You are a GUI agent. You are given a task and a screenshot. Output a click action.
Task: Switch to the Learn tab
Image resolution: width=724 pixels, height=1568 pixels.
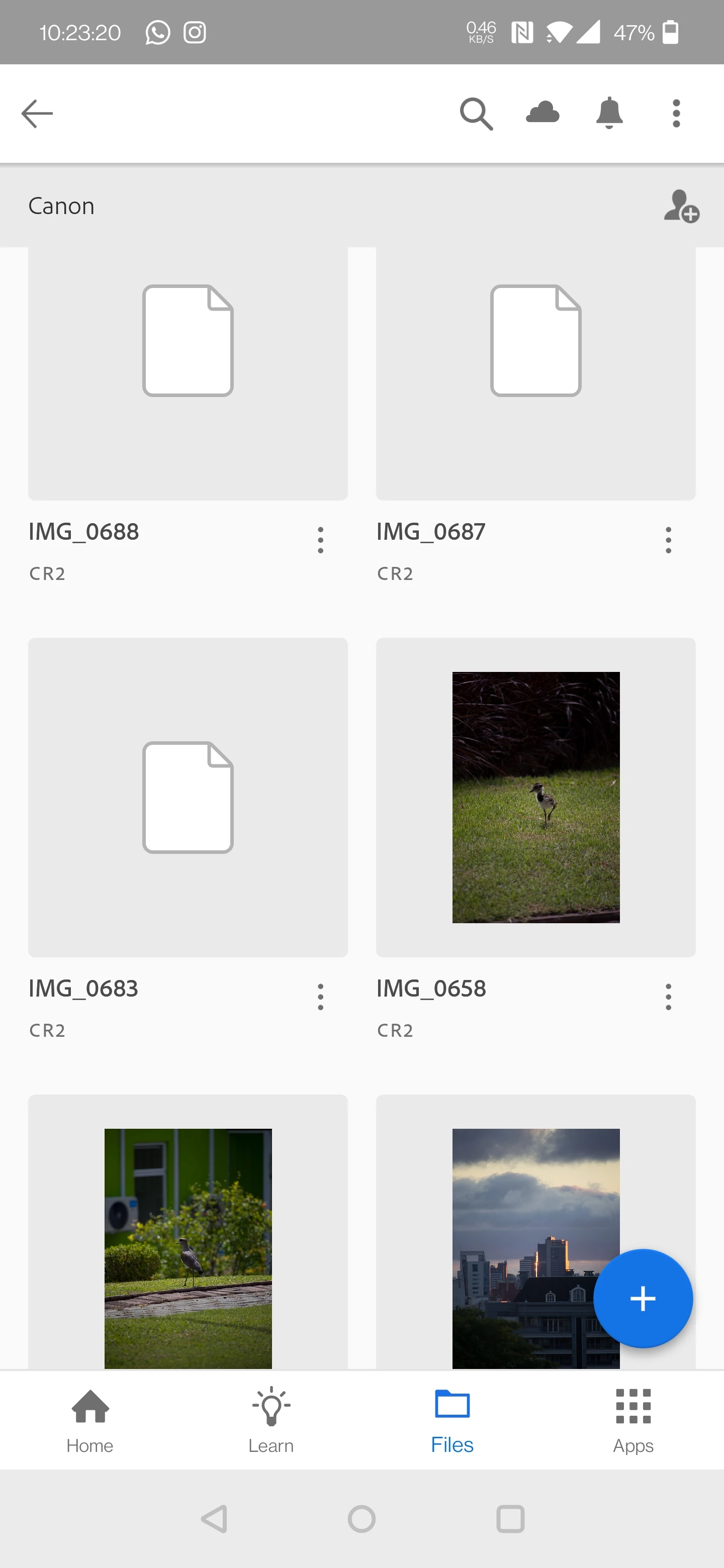tap(271, 1421)
